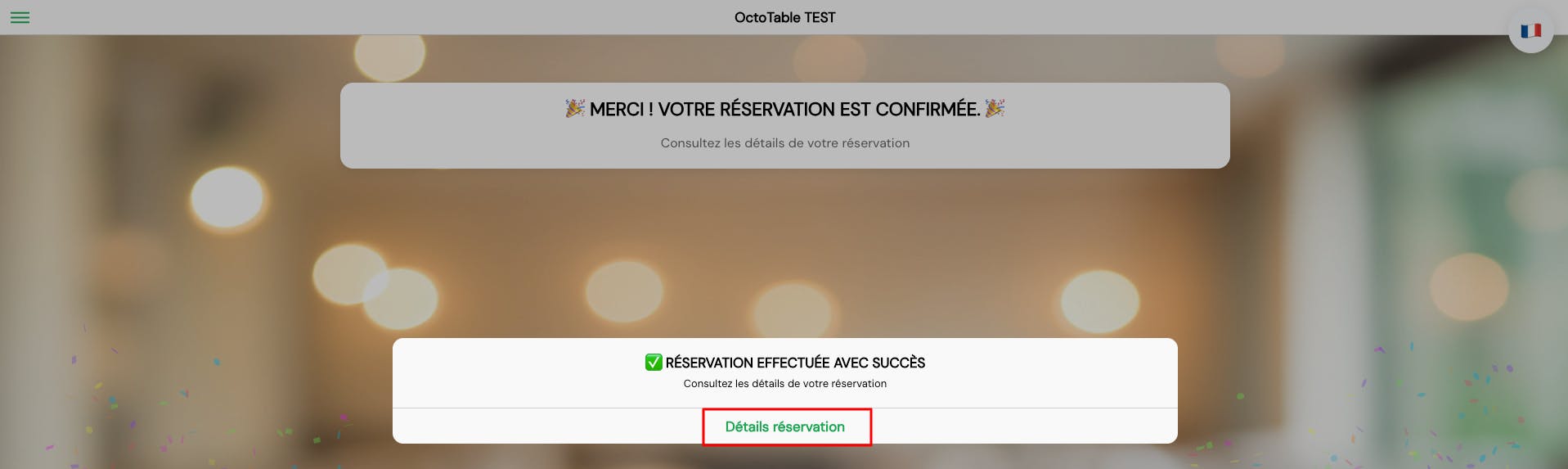Open the hamburger drawer menu
Screen dimensions: 1568x469
pos(20,17)
